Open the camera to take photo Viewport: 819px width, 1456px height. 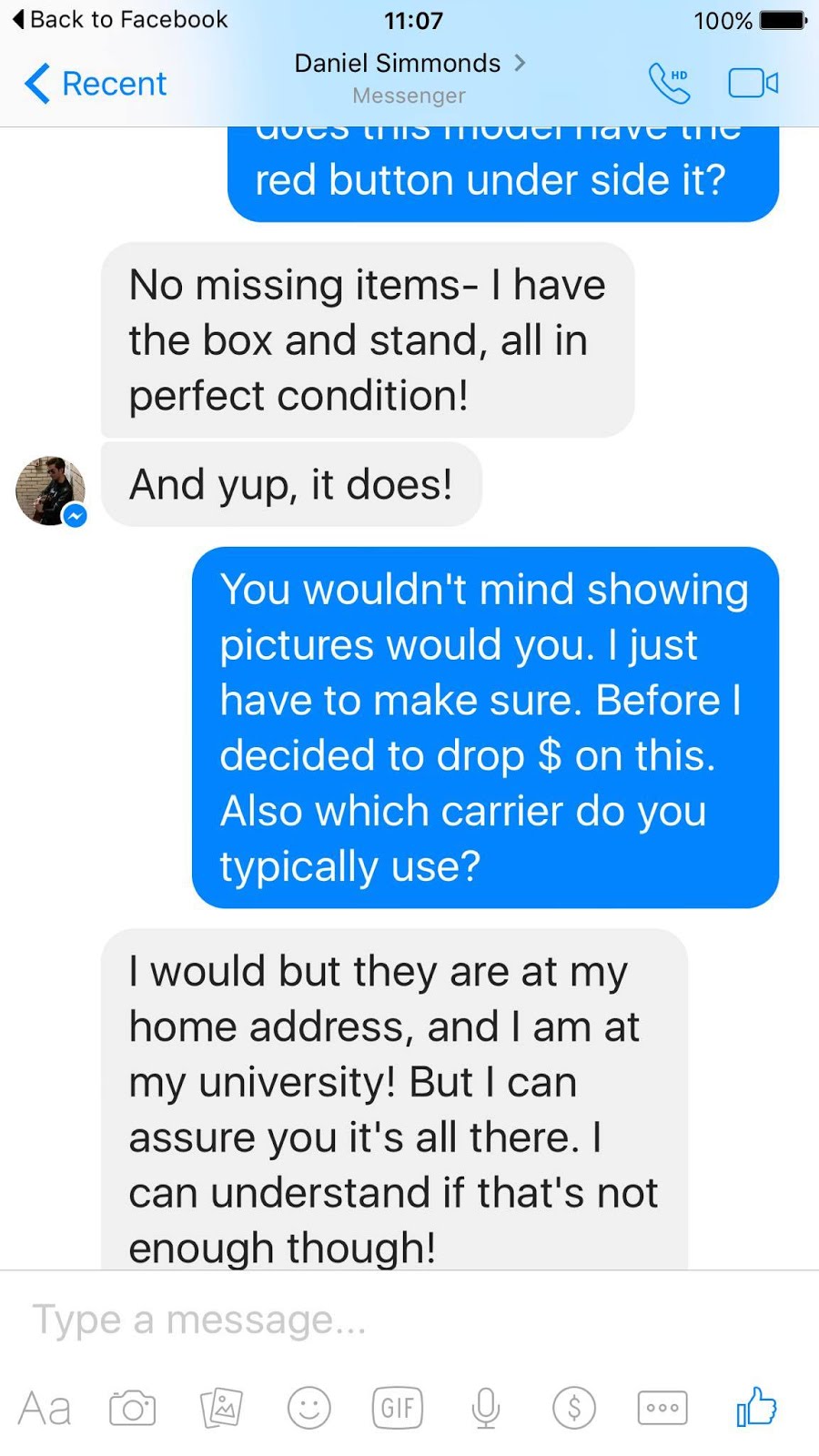(x=132, y=1409)
